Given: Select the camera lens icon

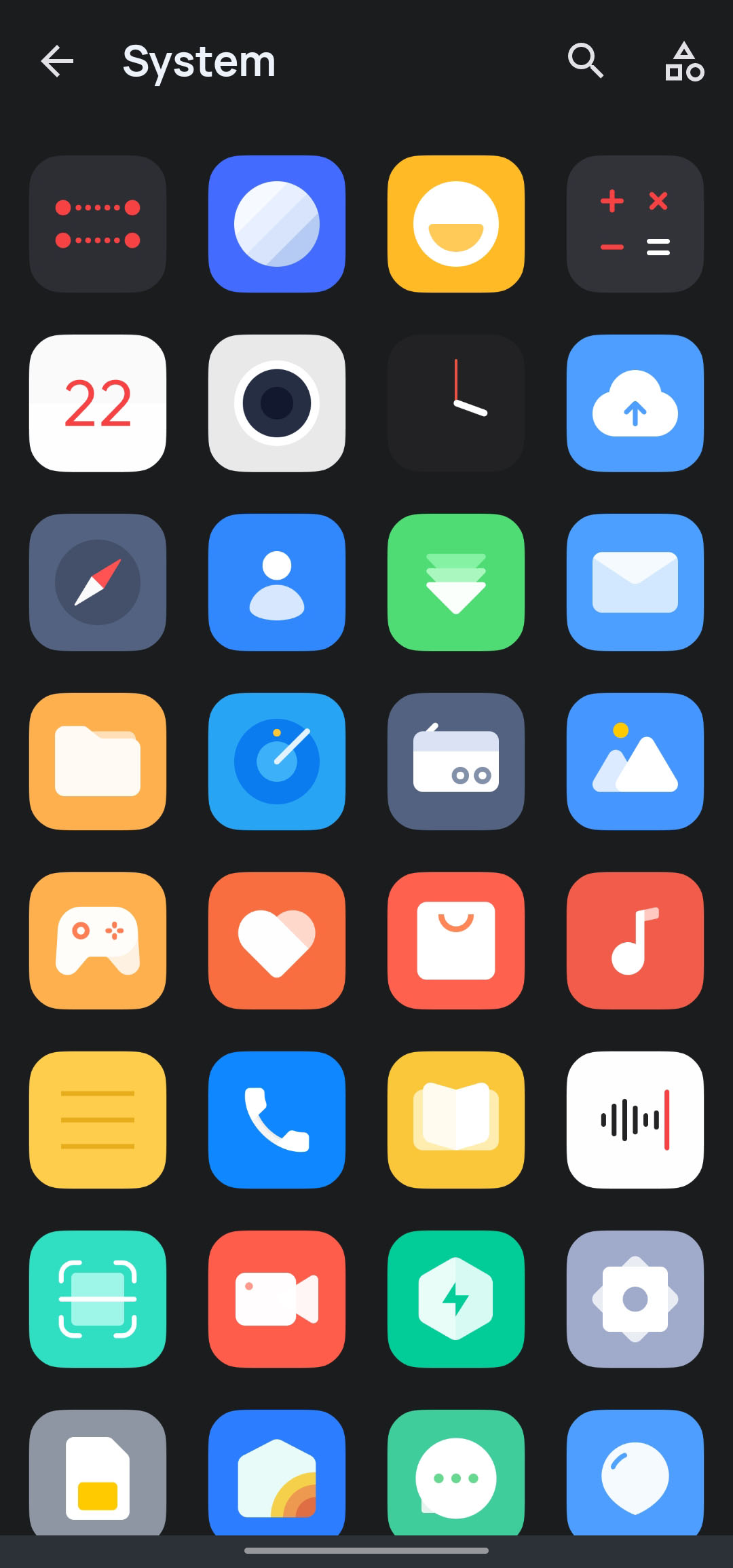Looking at the screenshot, I should (277, 403).
